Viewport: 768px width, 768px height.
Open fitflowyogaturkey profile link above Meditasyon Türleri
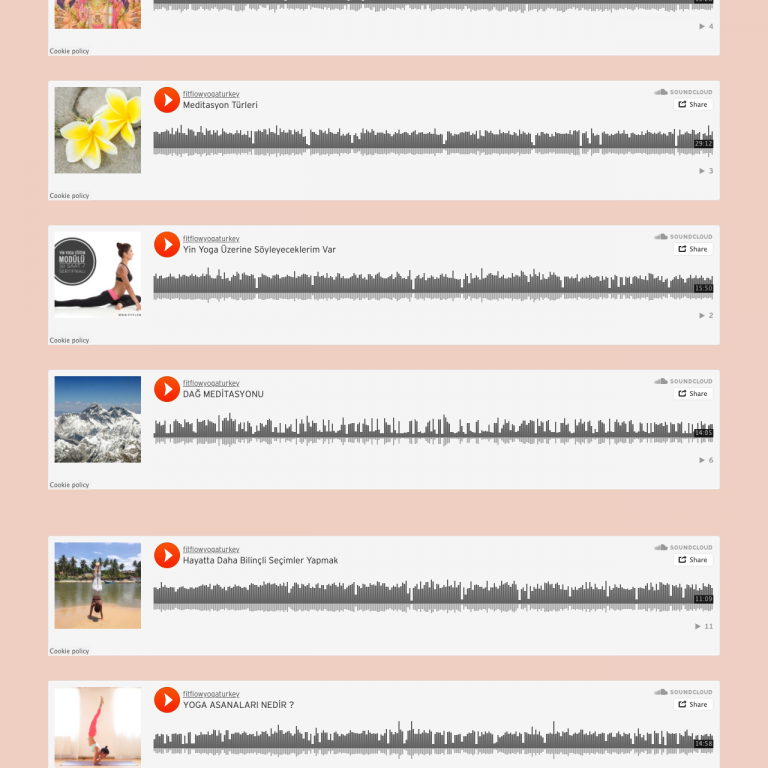pos(211,94)
